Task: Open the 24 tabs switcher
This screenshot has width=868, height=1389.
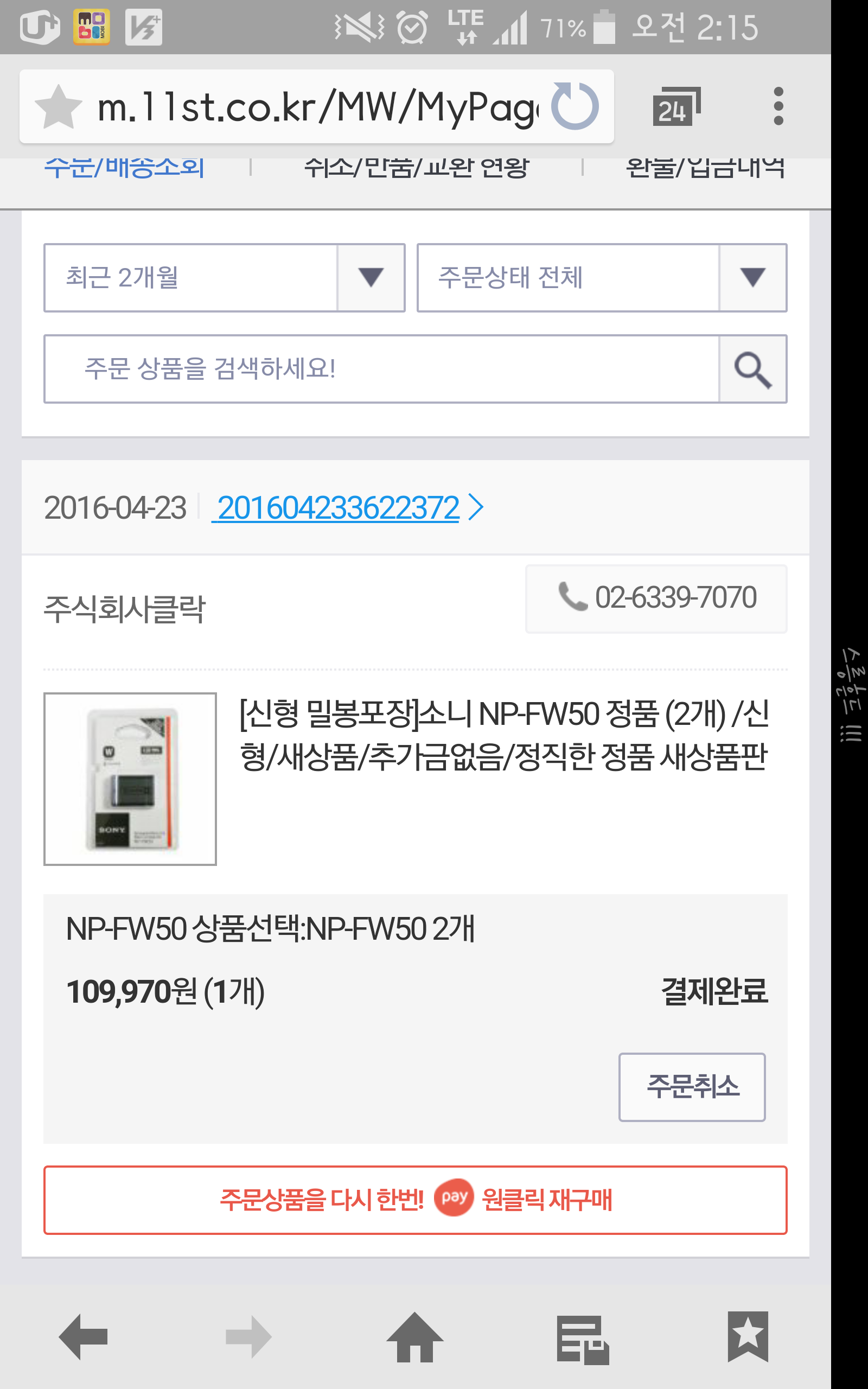Action: pos(676,107)
